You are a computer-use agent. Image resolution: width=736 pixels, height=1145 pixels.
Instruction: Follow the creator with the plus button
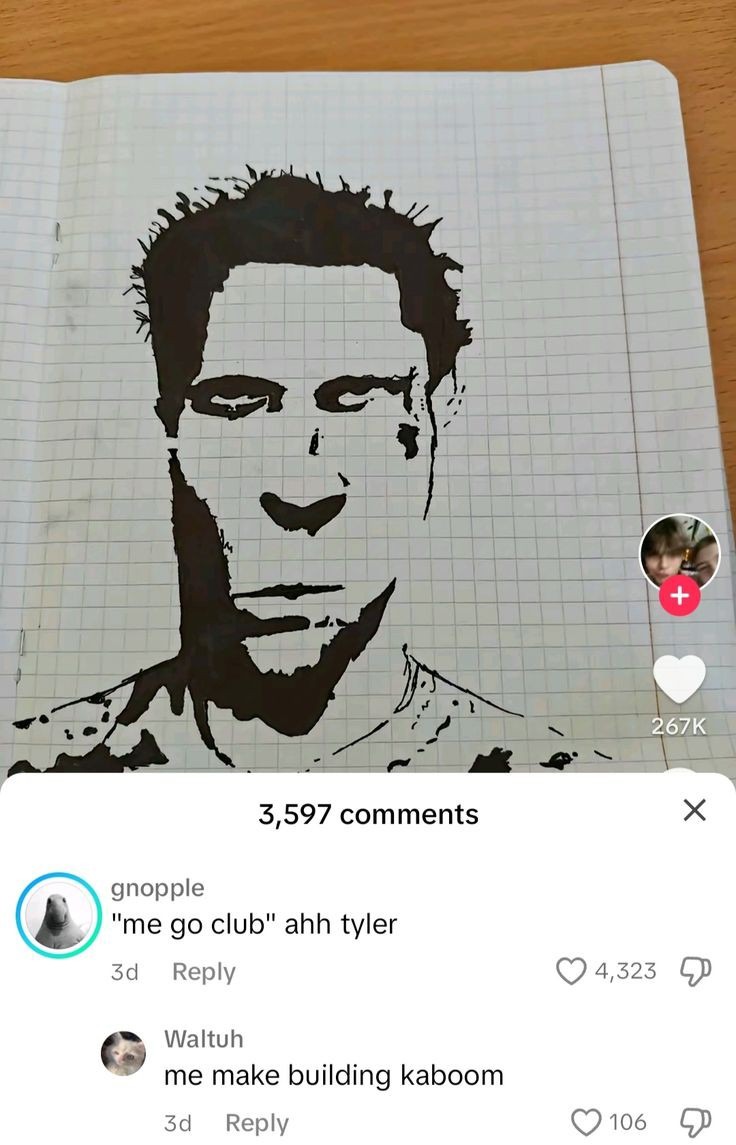point(679,597)
